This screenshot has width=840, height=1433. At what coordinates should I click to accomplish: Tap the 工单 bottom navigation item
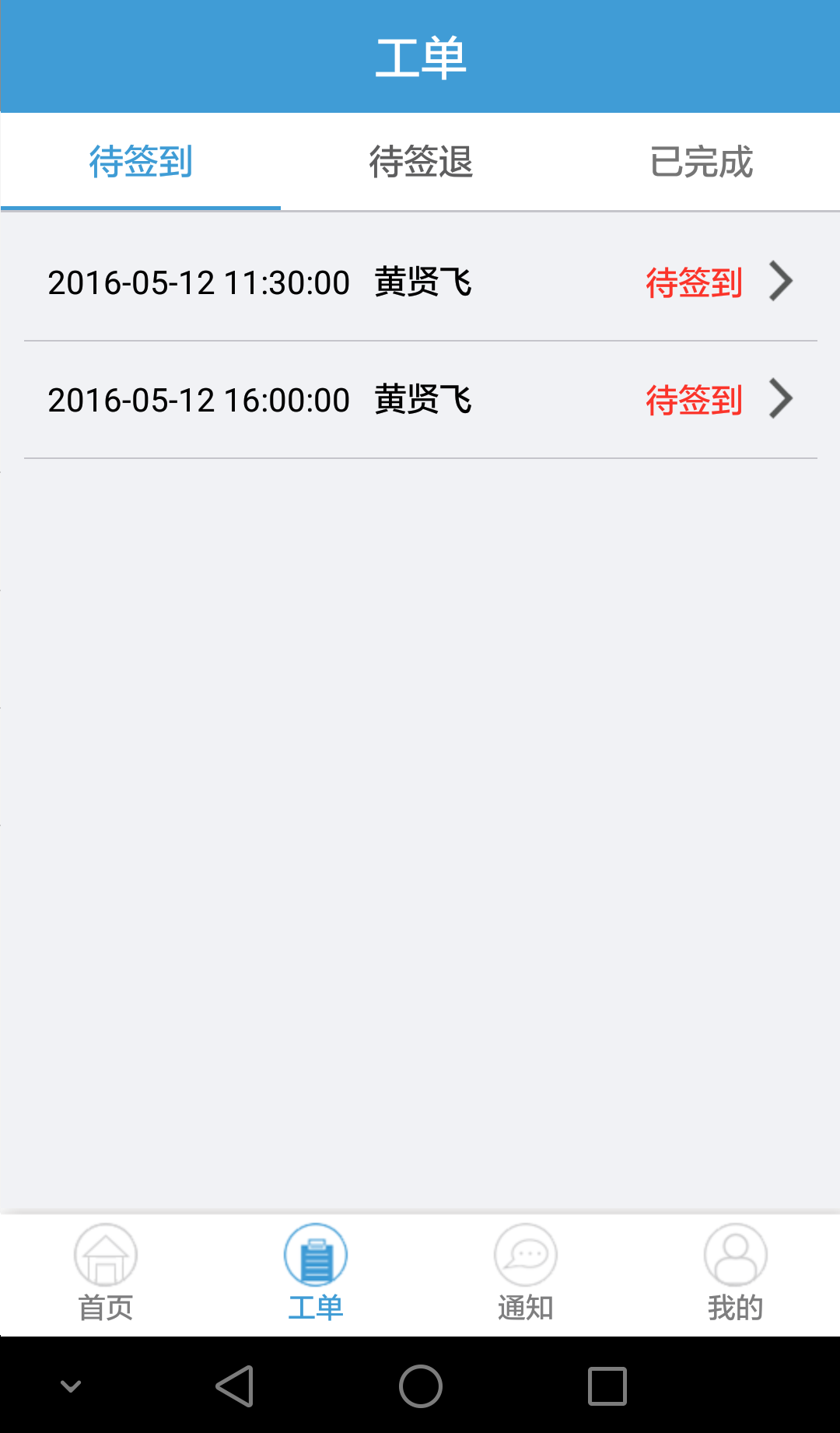pos(316,1274)
